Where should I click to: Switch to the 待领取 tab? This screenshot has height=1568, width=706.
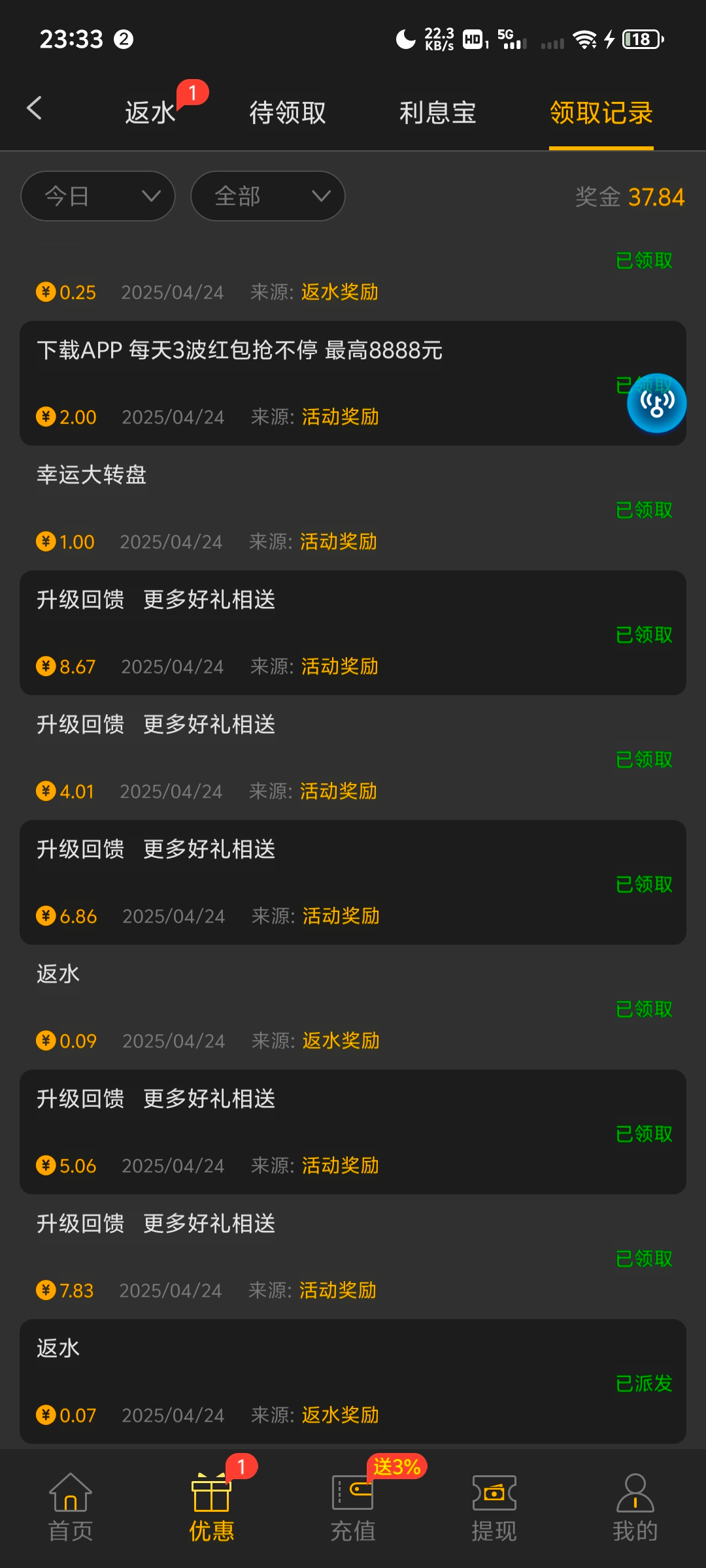(x=286, y=112)
